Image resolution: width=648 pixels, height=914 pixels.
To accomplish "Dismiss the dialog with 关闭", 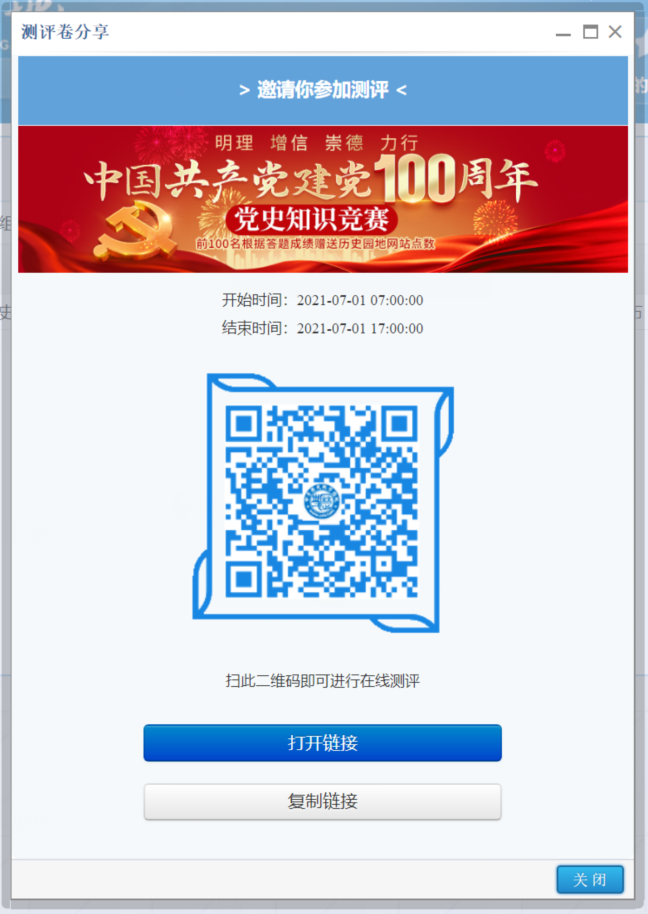I will 590,880.
